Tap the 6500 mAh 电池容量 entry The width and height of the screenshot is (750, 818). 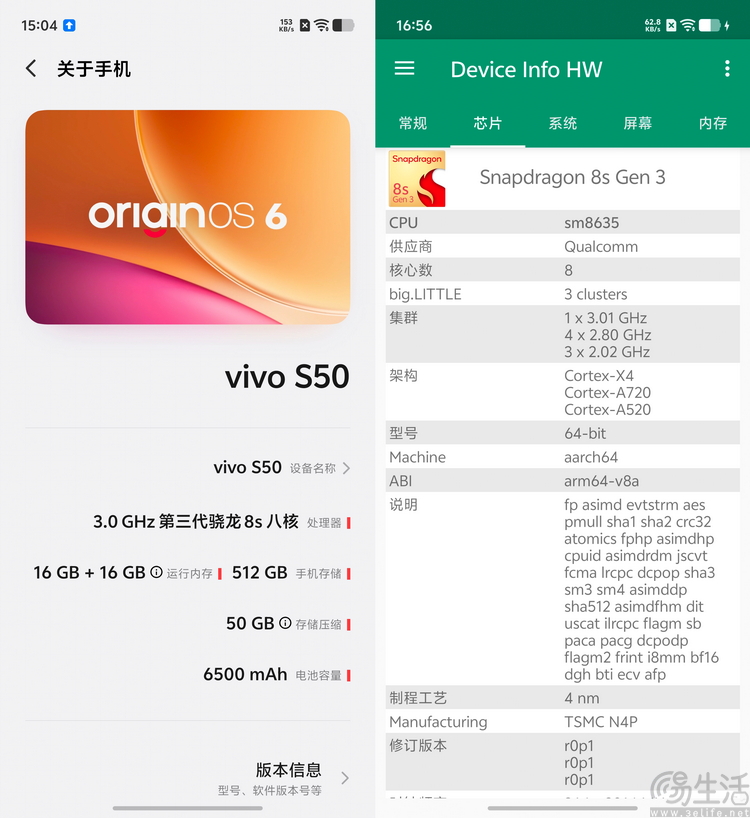coord(280,674)
